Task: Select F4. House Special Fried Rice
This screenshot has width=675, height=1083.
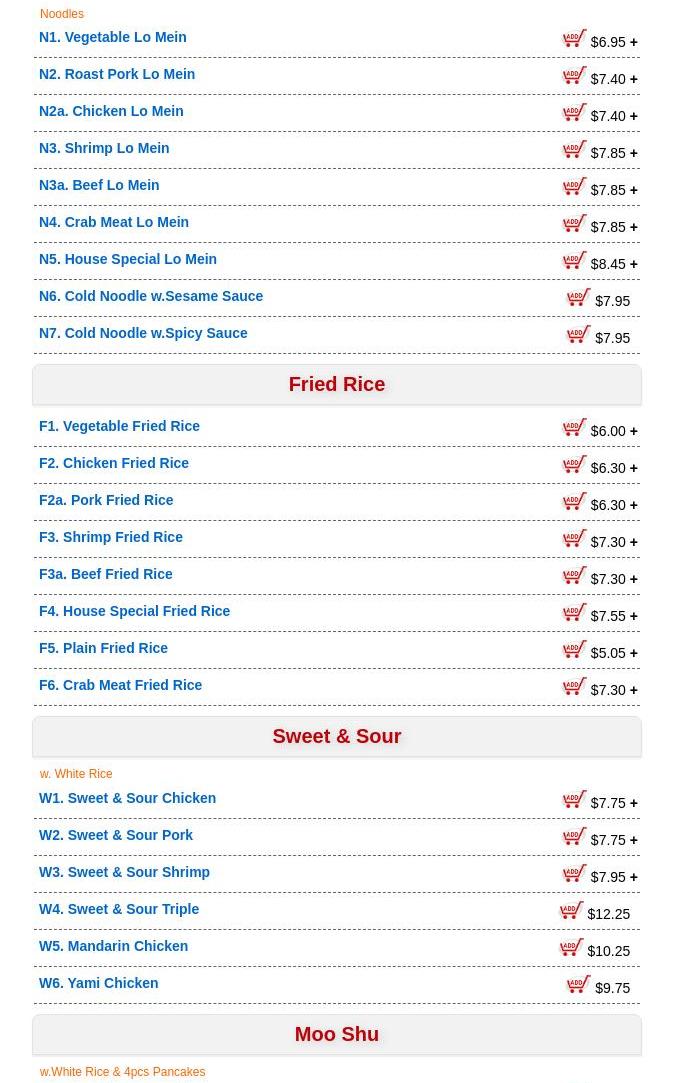Action: pyautogui.click(x=134, y=611)
